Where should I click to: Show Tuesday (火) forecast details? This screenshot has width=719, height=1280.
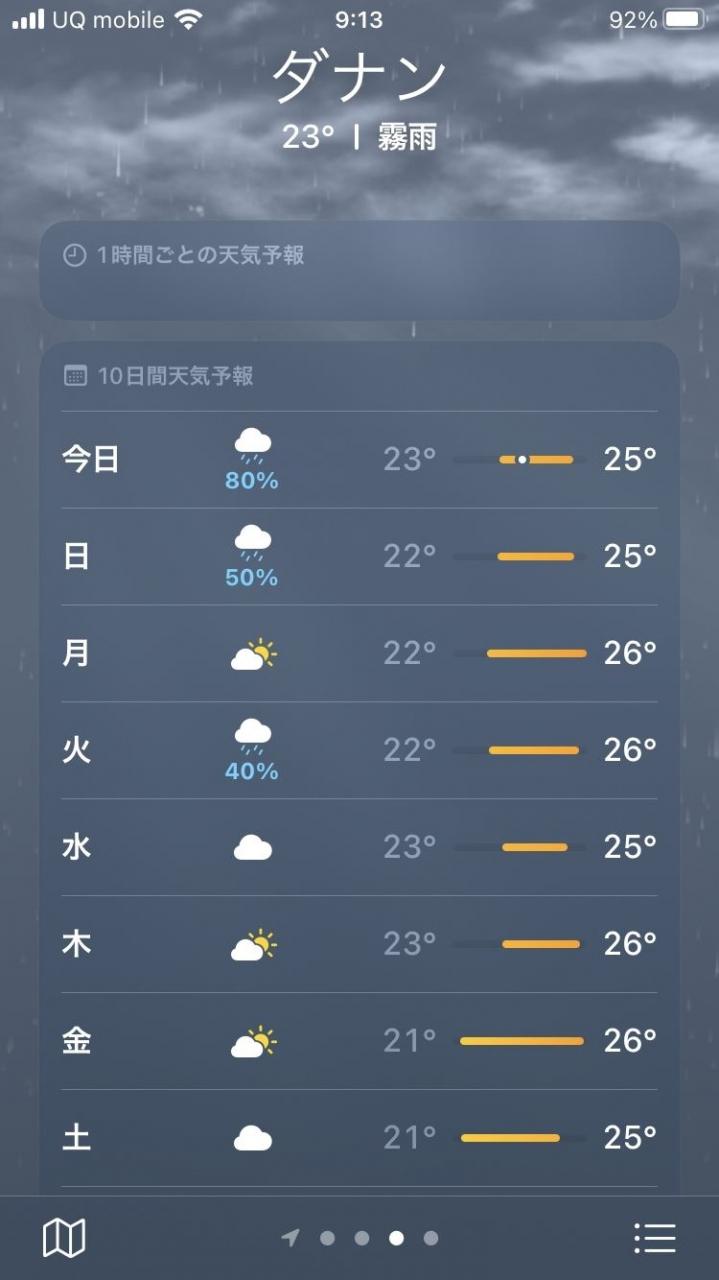[359, 751]
